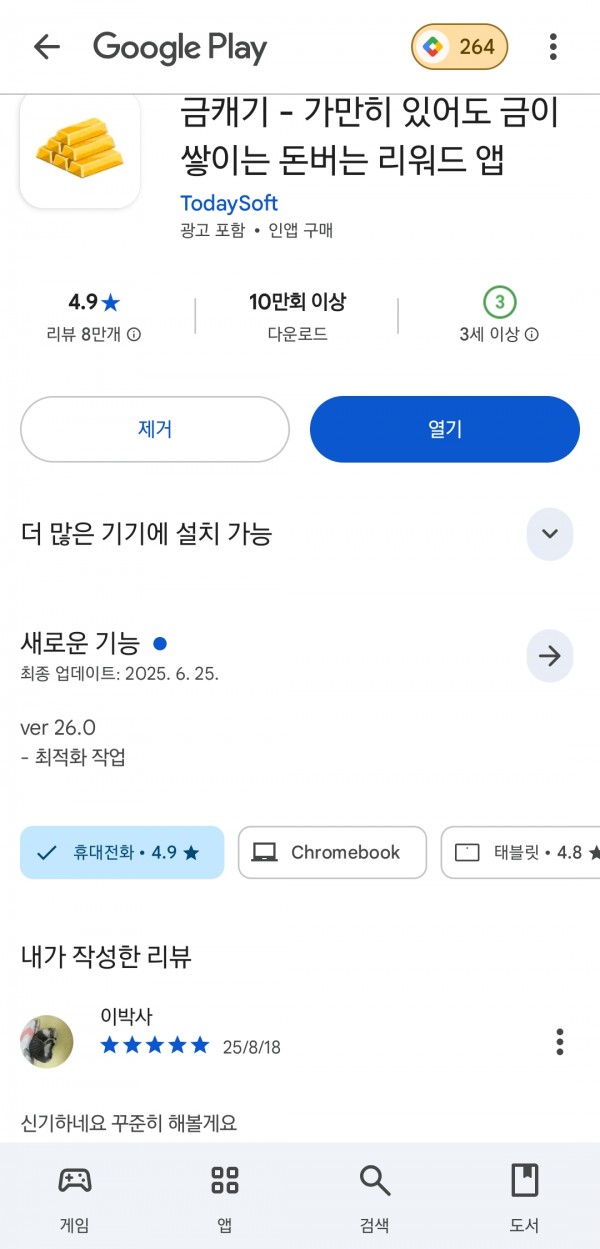Image resolution: width=600 pixels, height=1249 pixels.
Task: Select the 태블릿 4.8 rating chip
Action: point(521,853)
